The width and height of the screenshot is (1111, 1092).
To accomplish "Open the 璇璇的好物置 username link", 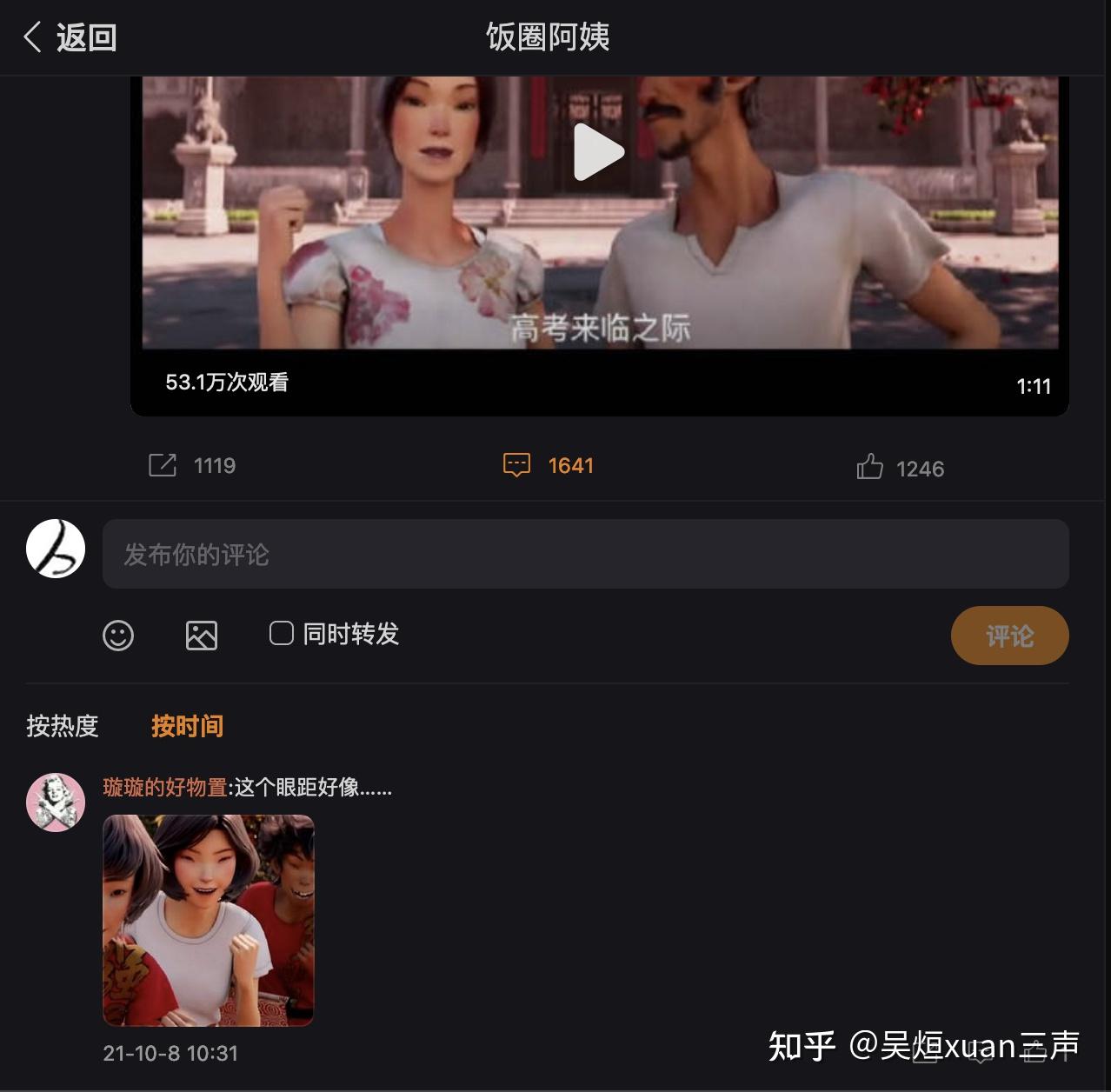I will click(x=165, y=788).
